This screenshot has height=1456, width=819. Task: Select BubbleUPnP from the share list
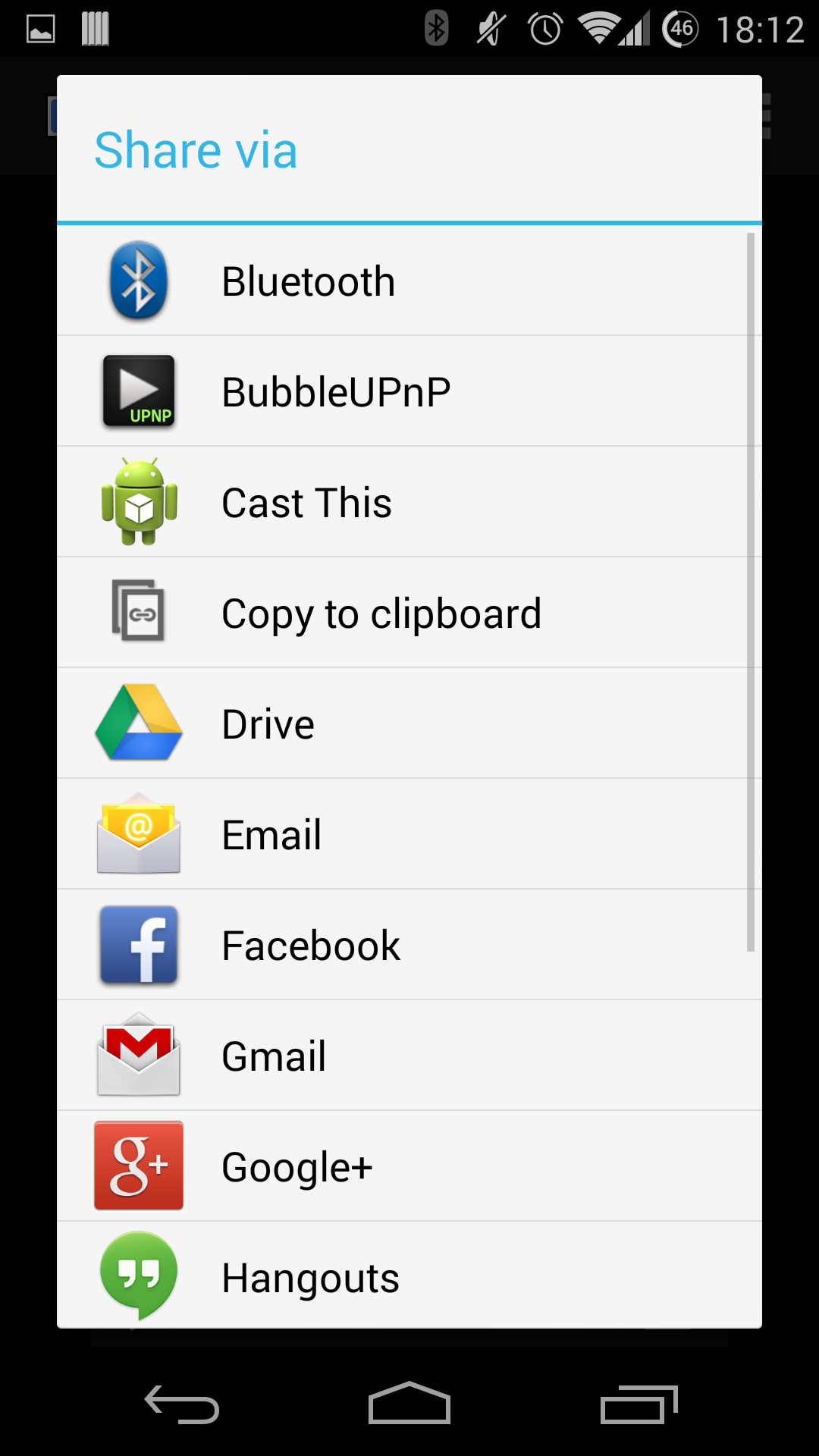pos(409,391)
